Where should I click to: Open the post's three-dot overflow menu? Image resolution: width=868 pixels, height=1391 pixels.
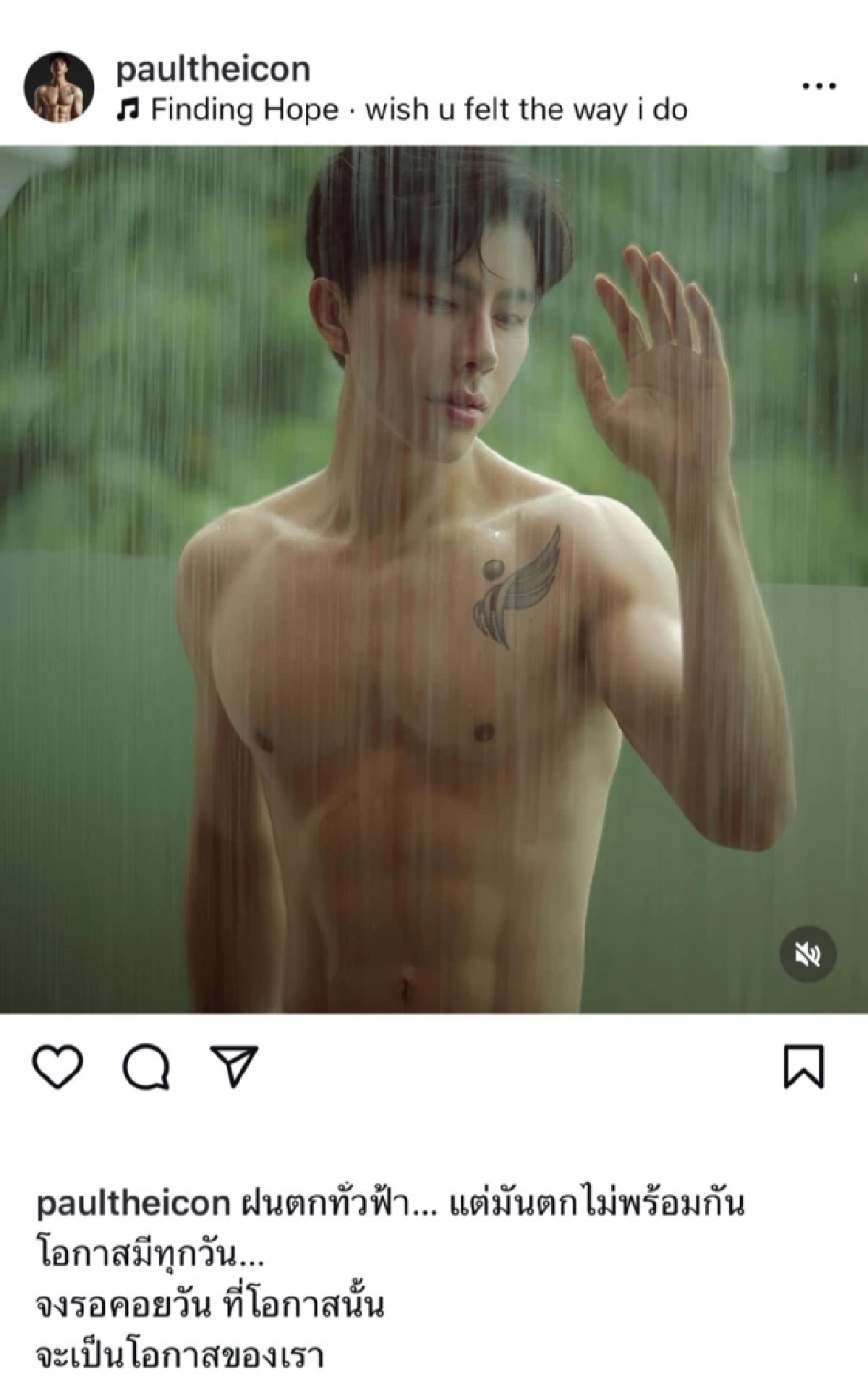coord(819,86)
